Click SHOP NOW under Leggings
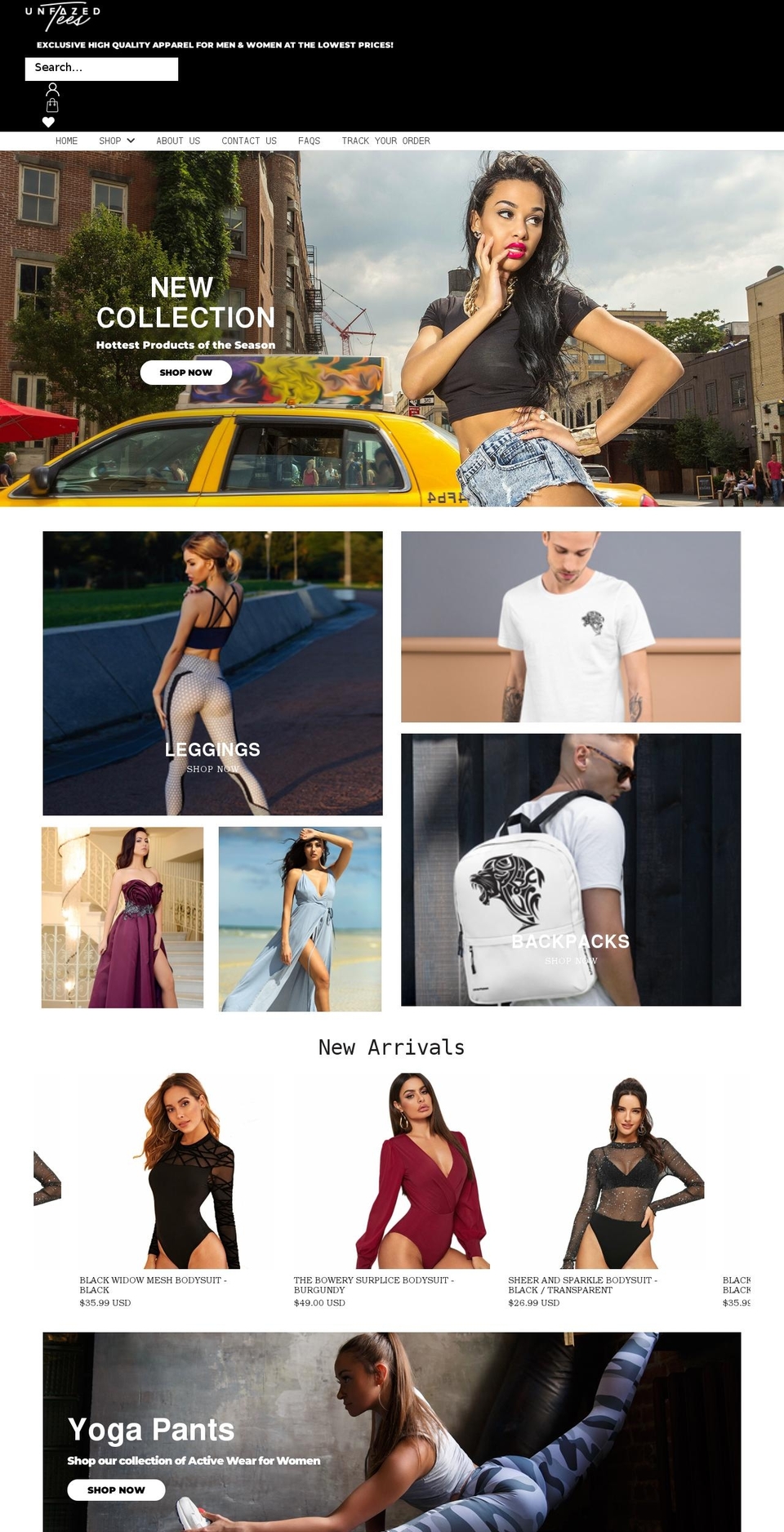This screenshot has width=784, height=1532. coord(212,769)
